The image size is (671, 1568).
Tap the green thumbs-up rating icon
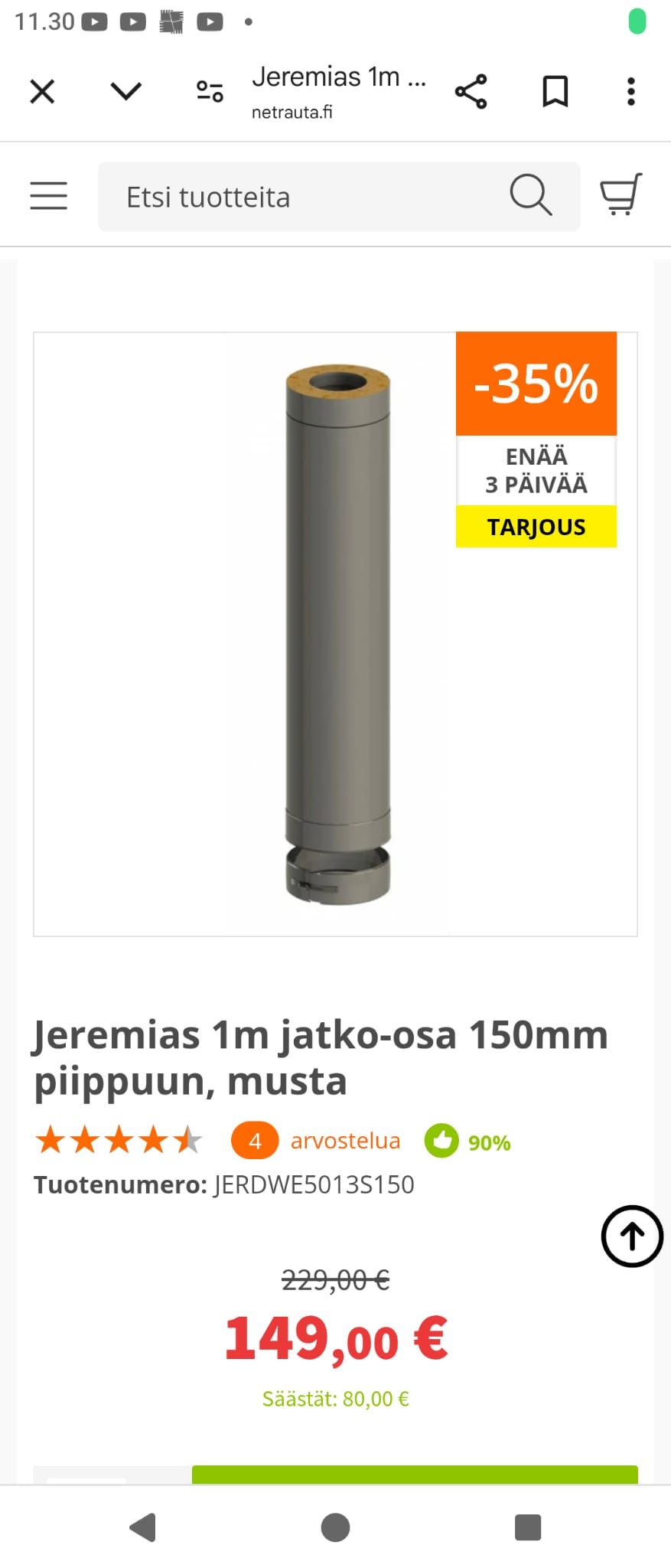pos(444,1140)
